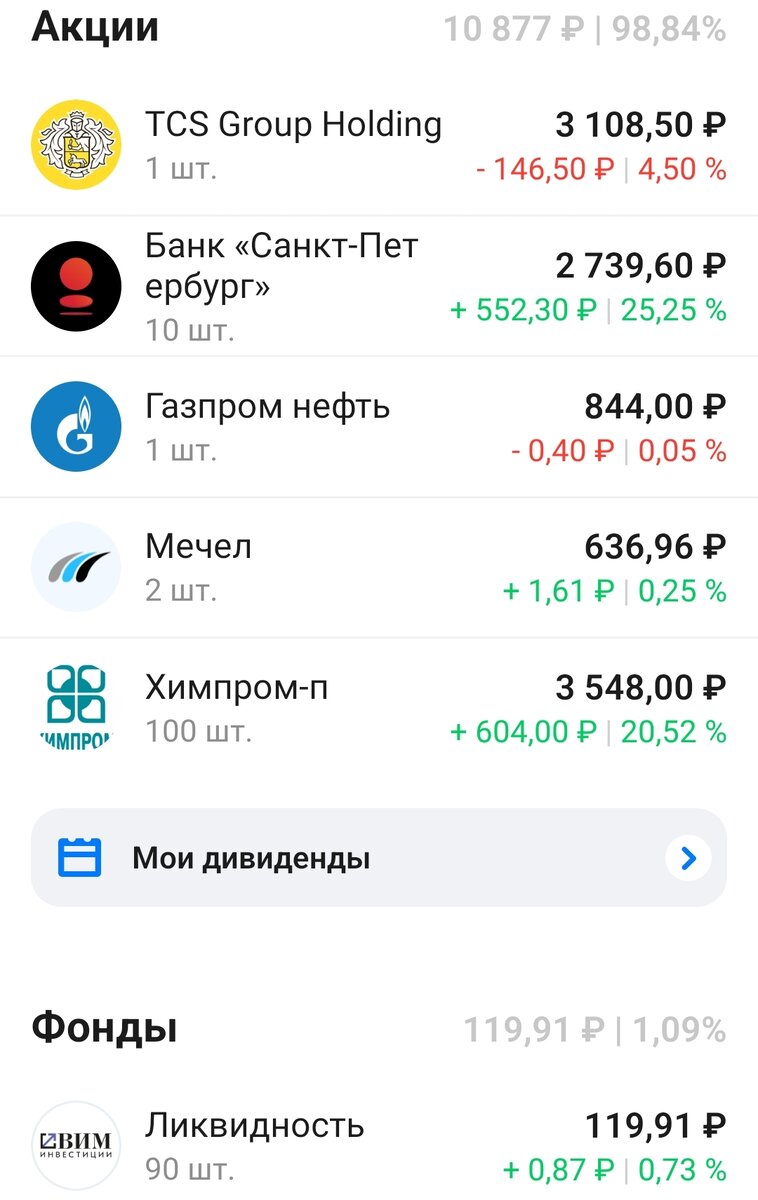Open the Акции section header
Image resolution: width=758 pixels, height=1200 pixels.
pyautogui.click(x=96, y=27)
